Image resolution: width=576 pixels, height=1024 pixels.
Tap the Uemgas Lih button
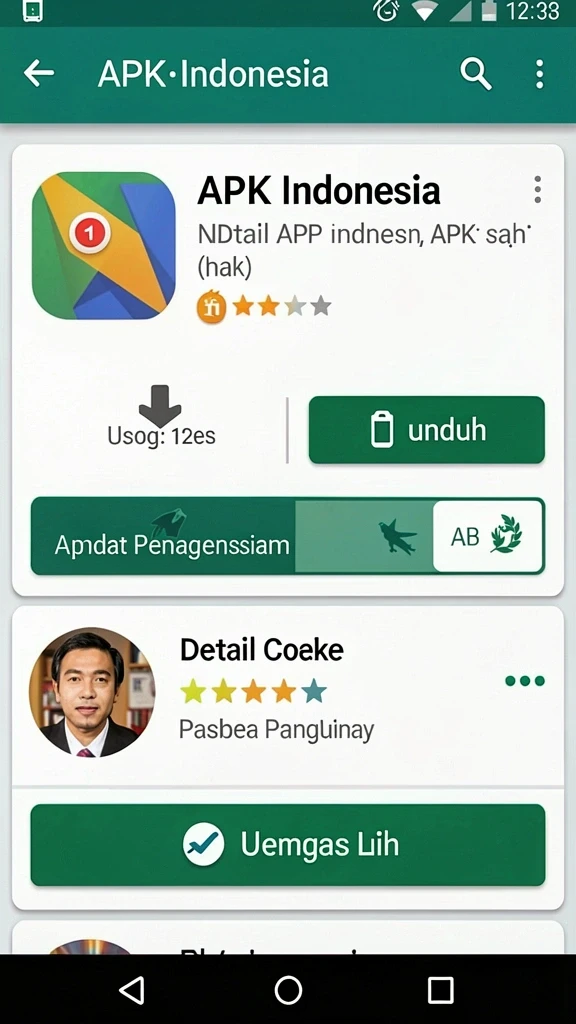coord(288,845)
